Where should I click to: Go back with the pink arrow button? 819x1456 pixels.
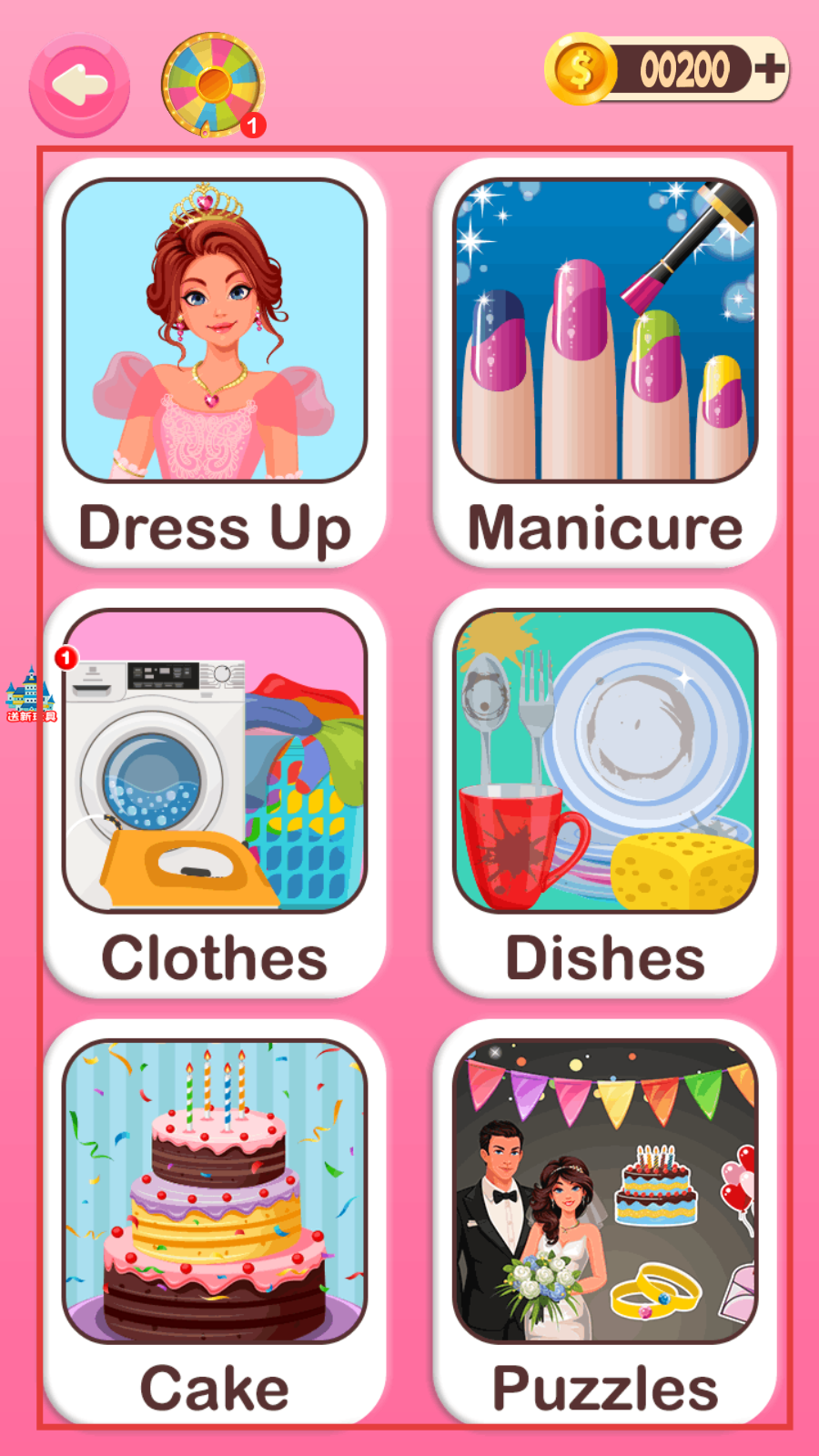tap(79, 86)
